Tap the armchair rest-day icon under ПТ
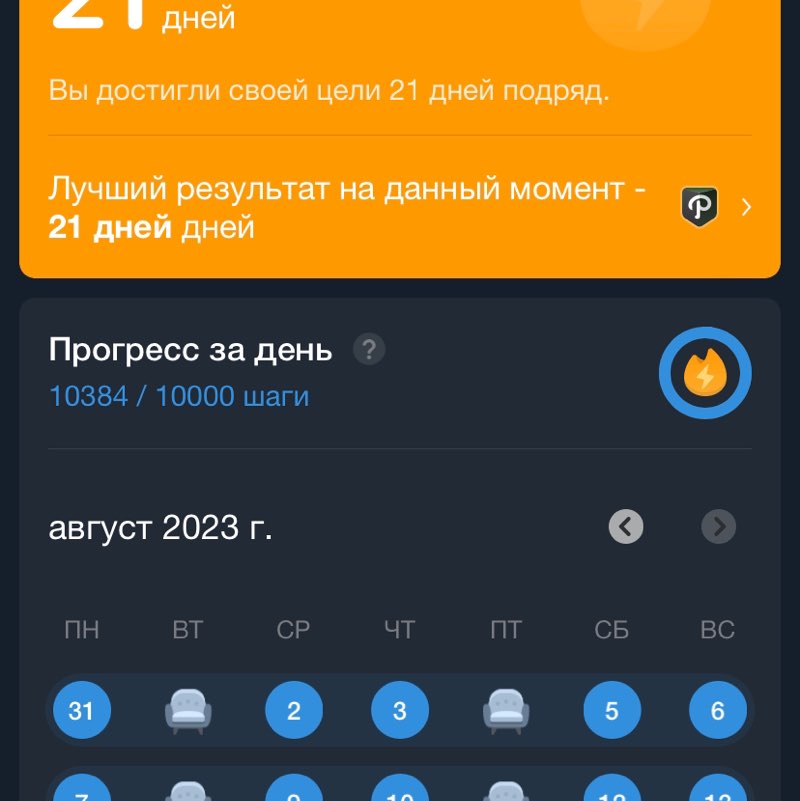Viewport: 800px width, 801px height. [506, 710]
